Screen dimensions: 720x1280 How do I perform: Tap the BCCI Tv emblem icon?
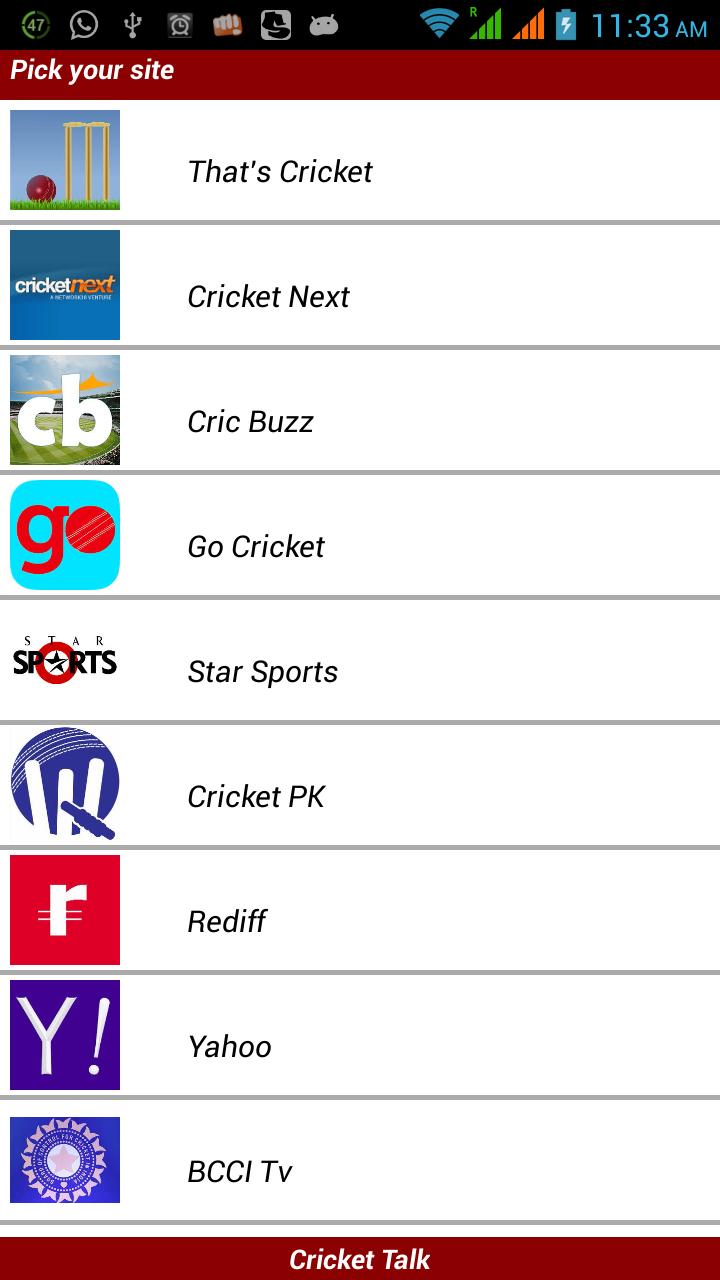64,1160
